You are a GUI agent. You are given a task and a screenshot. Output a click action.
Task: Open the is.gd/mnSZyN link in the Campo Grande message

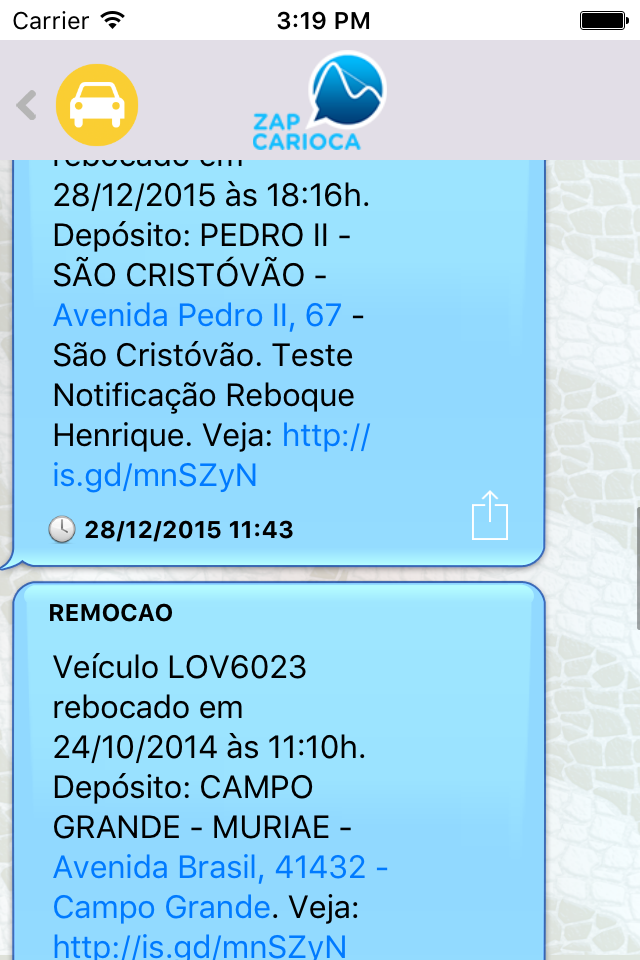[199, 945]
